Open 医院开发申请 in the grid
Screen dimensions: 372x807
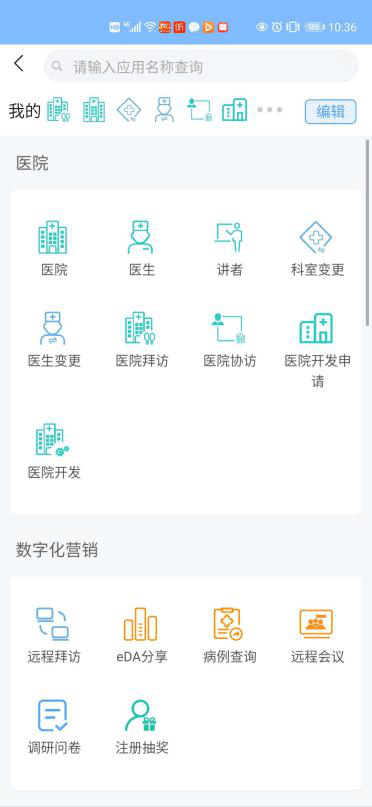pos(317,350)
